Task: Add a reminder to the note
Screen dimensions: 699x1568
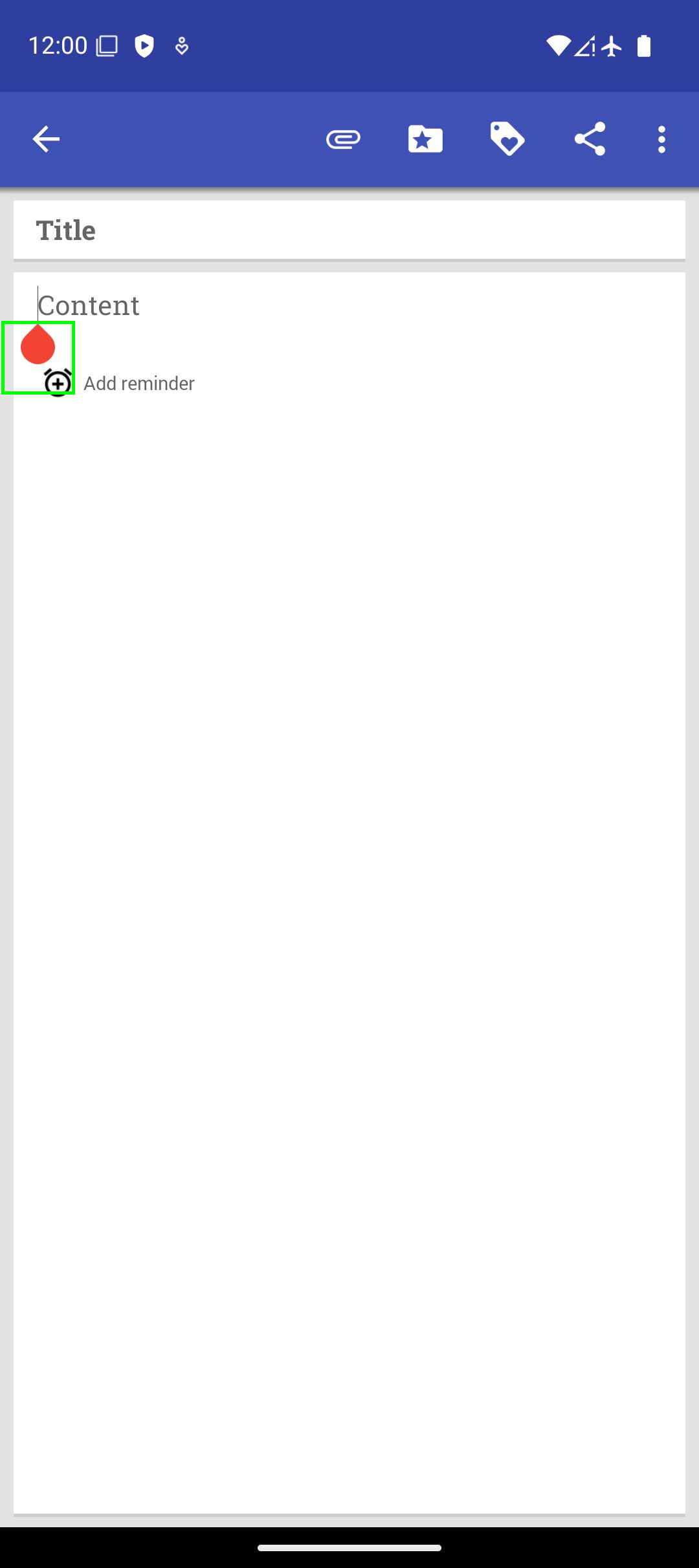Action: [x=139, y=384]
